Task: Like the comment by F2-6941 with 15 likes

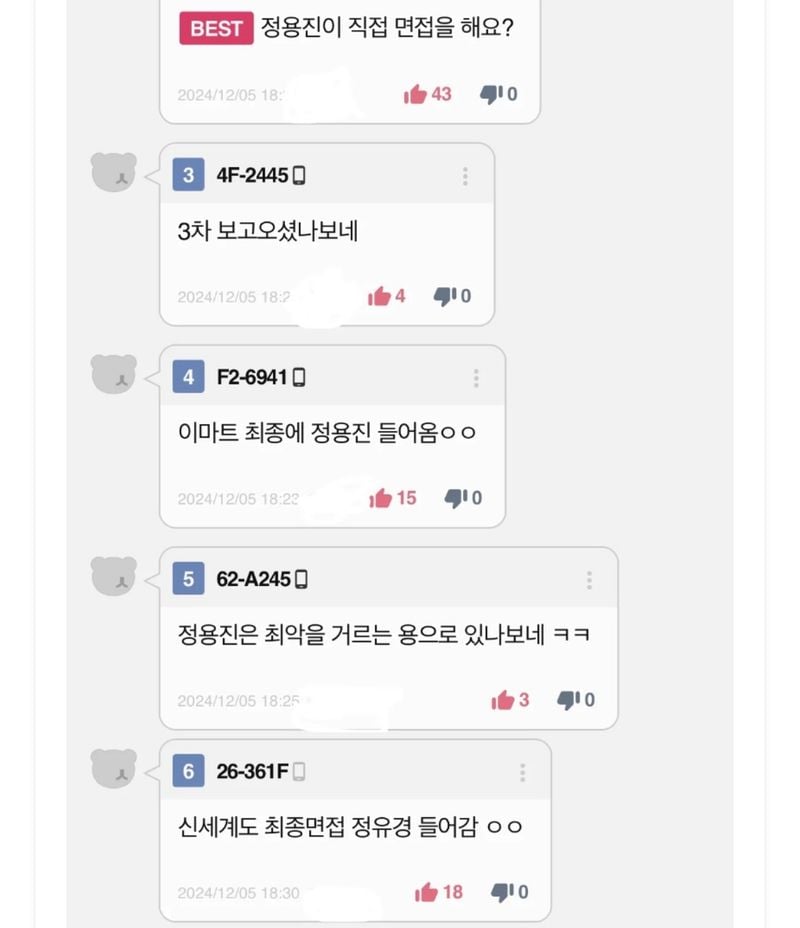Action: point(380,497)
